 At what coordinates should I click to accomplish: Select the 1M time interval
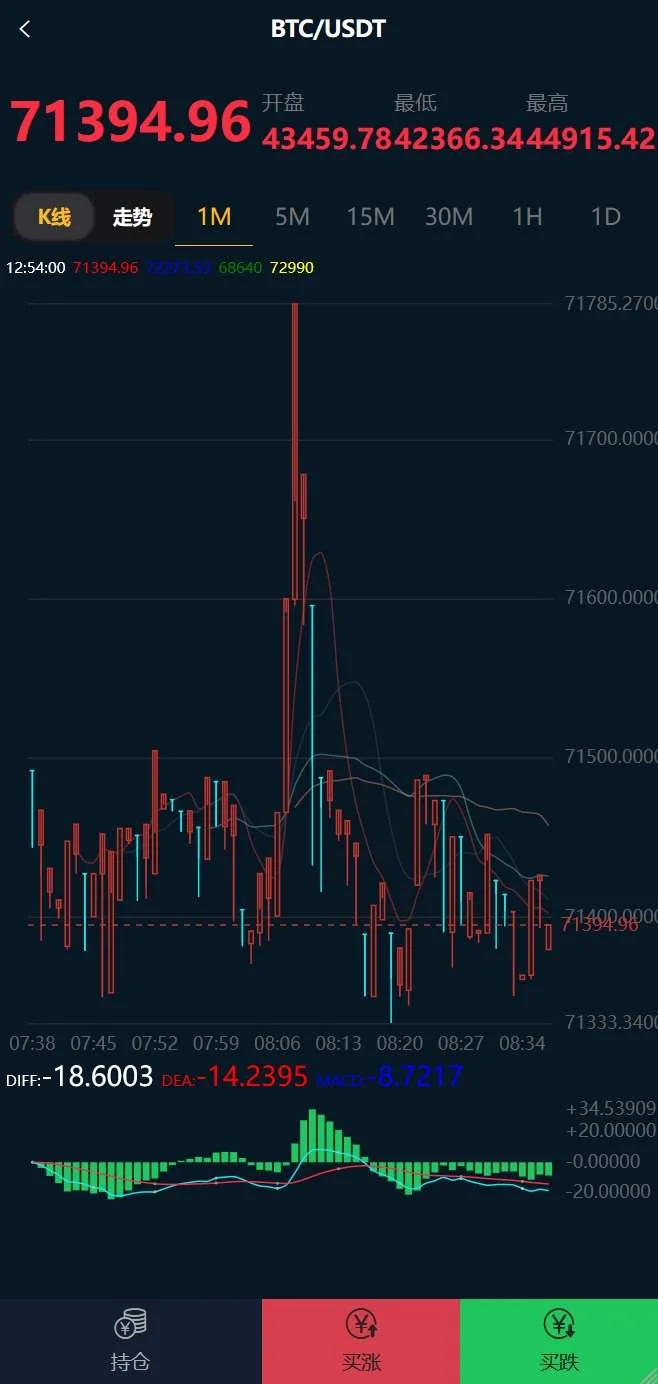pos(214,217)
